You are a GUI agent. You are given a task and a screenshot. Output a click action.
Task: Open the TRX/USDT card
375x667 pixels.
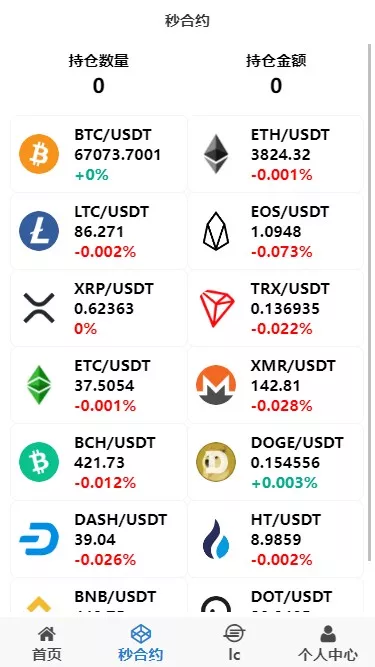[x=276, y=308]
